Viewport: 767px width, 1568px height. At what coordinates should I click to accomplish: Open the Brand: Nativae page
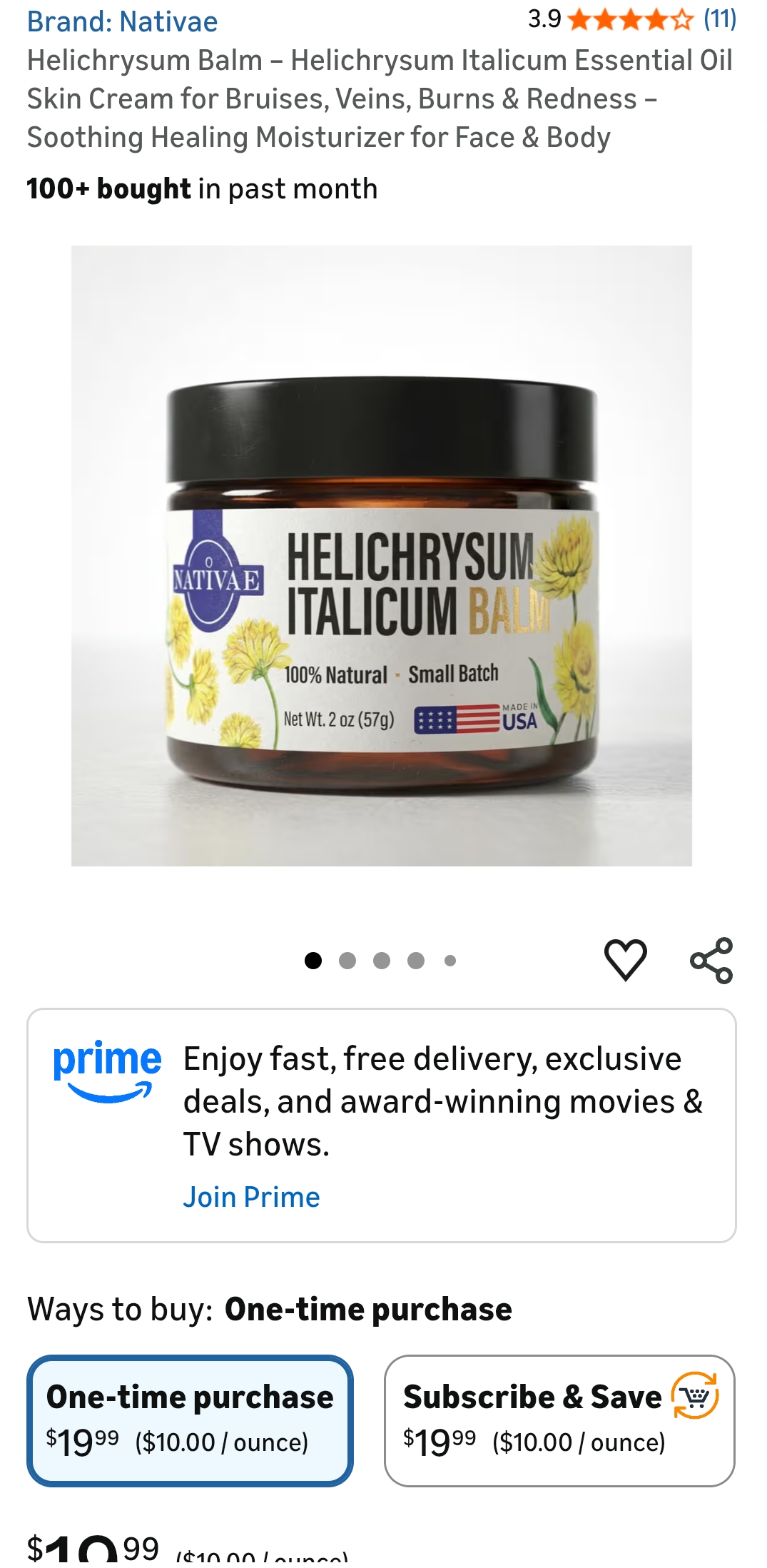point(121,21)
